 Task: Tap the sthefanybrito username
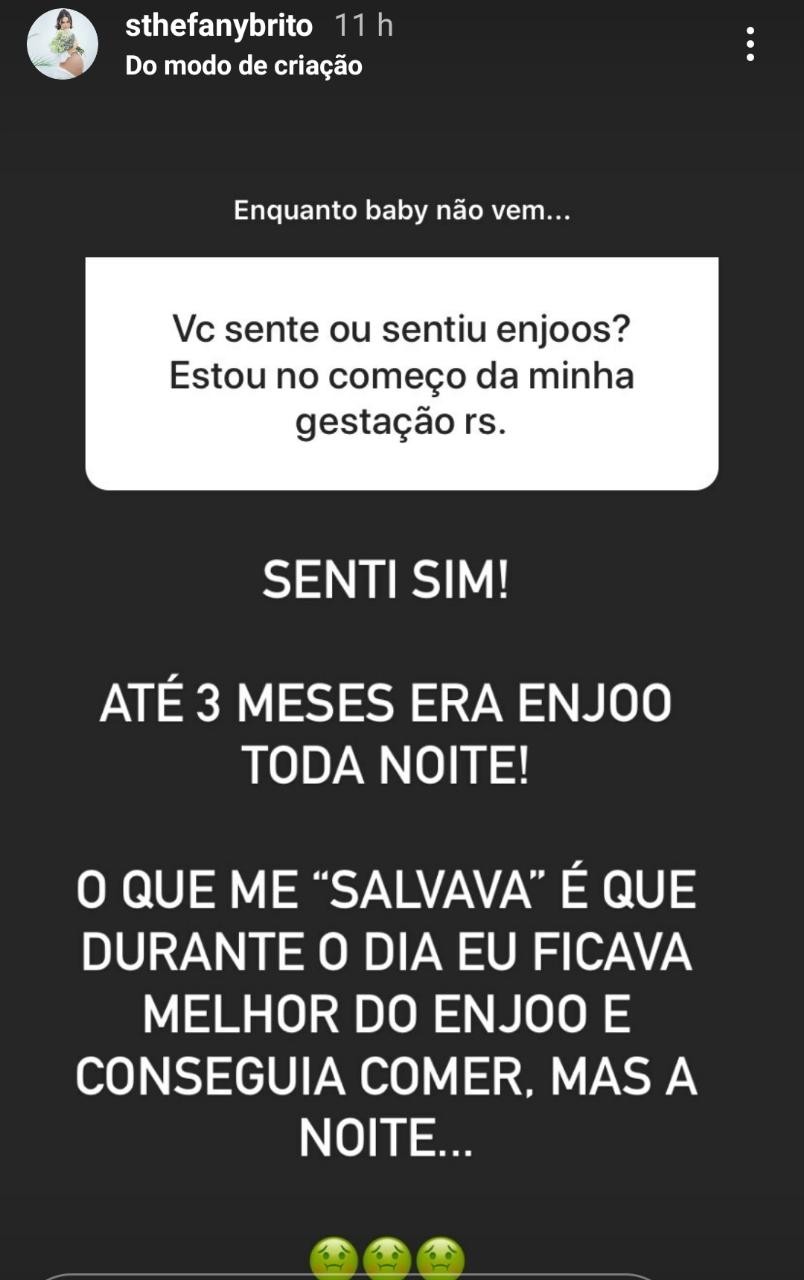click(x=218, y=26)
